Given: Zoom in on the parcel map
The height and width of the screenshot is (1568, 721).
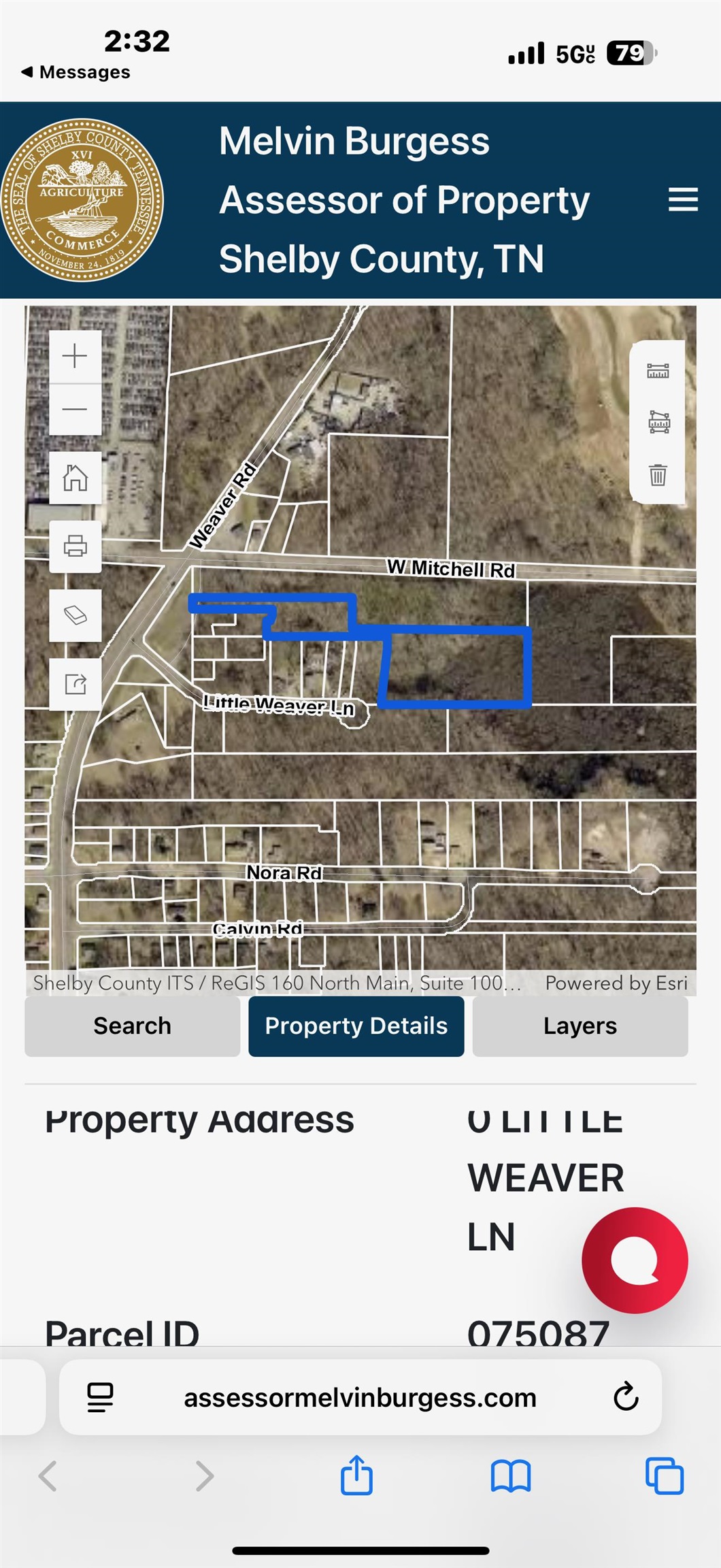Looking at the screenshot, I should point(75,356).
